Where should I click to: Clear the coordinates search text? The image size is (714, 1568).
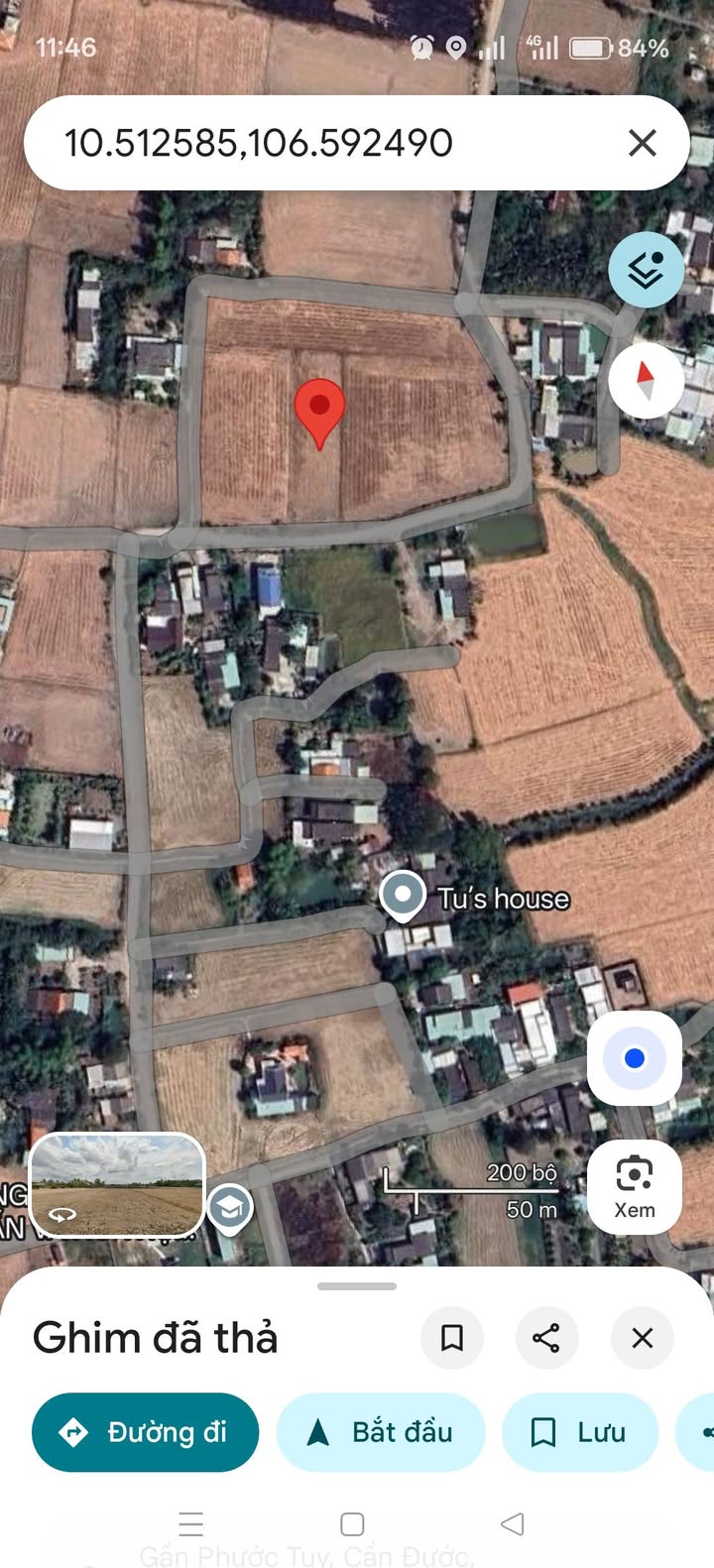click(x=643, y=144)
